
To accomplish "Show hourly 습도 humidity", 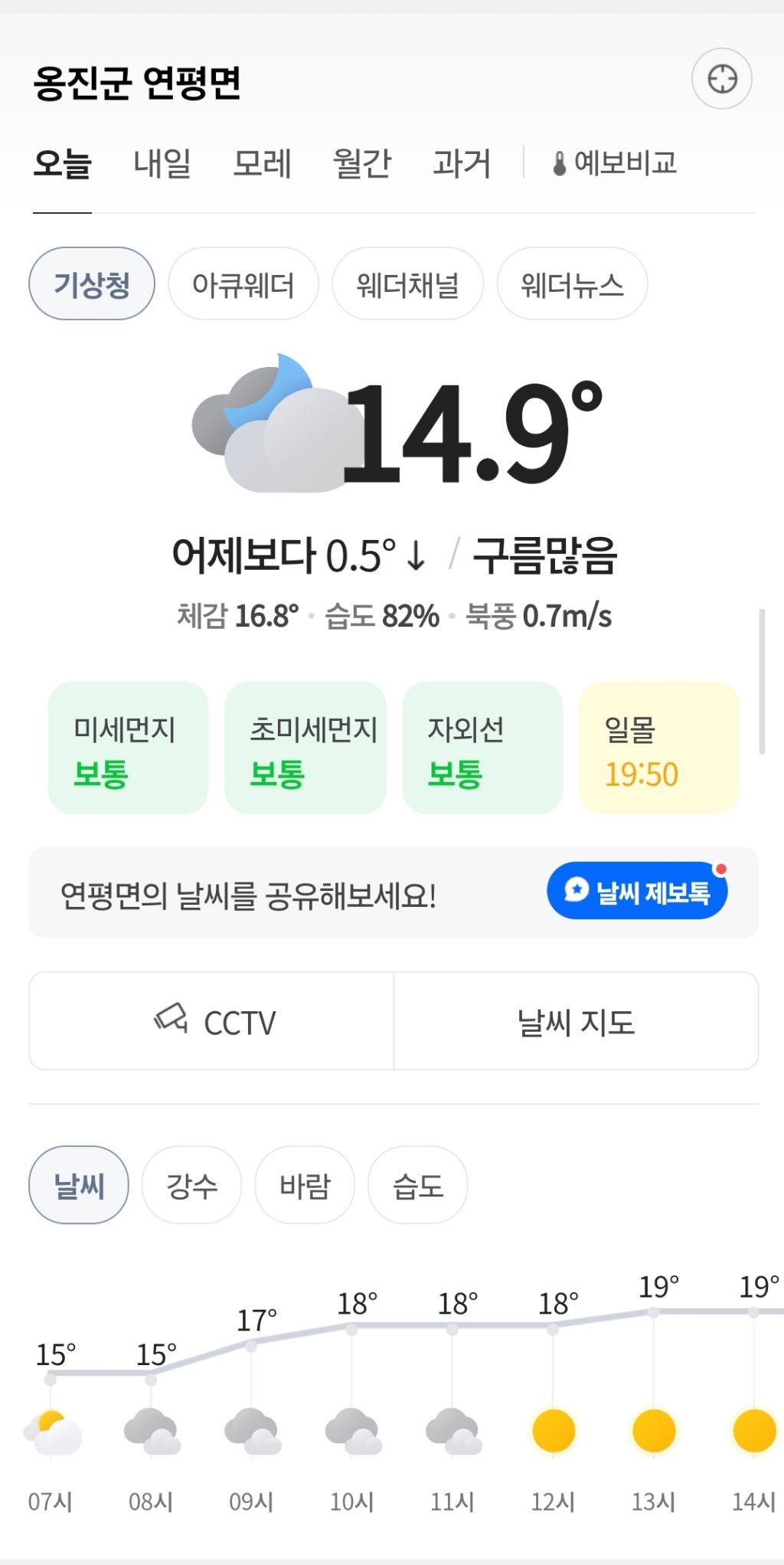I will pos(418,1185).
